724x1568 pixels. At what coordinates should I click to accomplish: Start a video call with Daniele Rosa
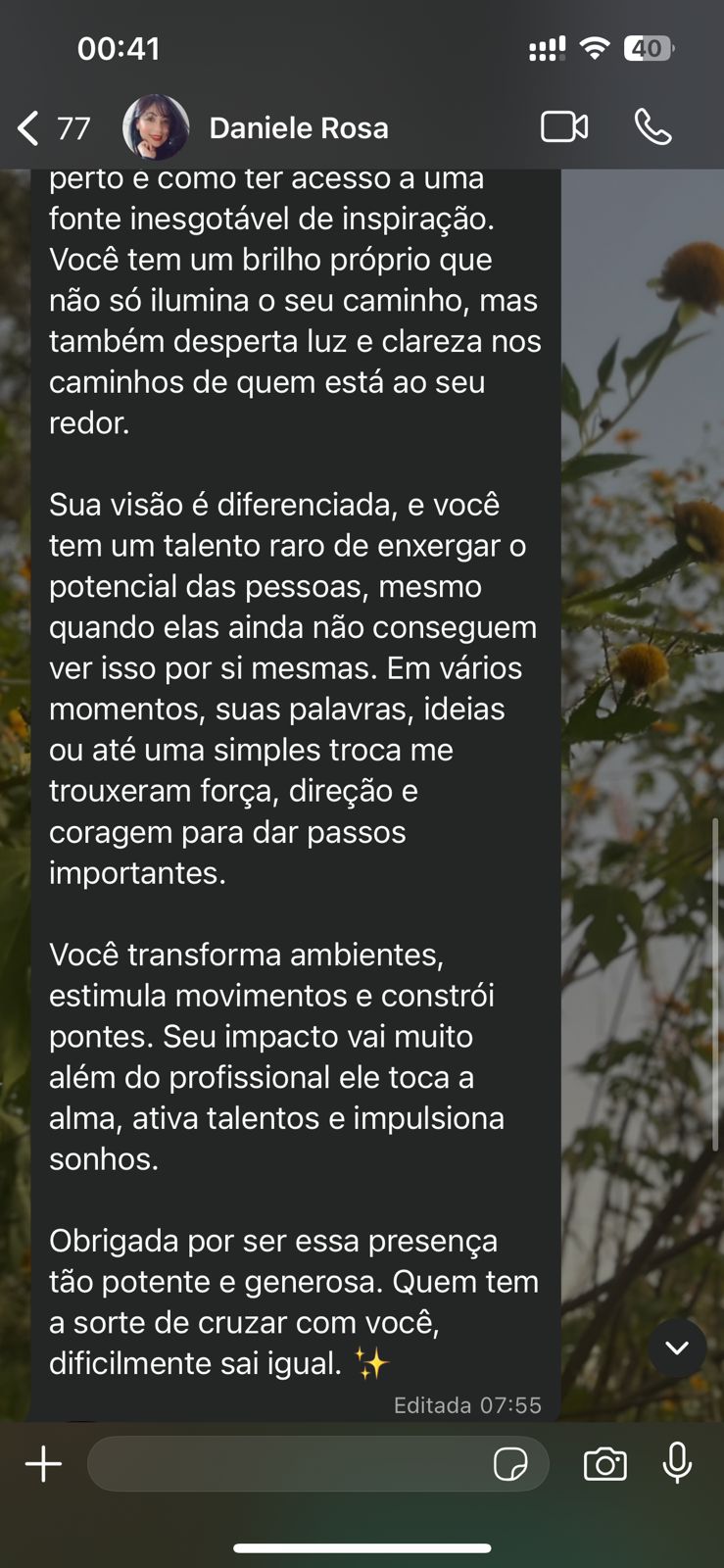(x=564, y=127)
